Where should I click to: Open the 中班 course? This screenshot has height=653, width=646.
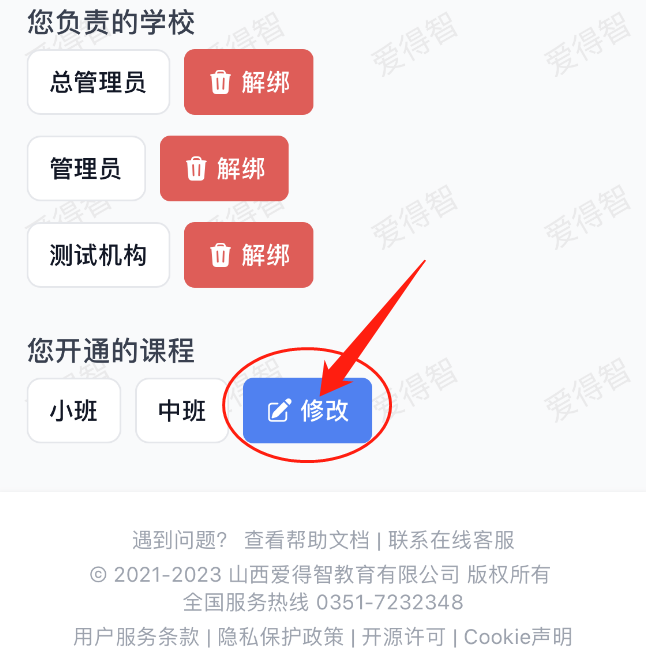[182, 410]
